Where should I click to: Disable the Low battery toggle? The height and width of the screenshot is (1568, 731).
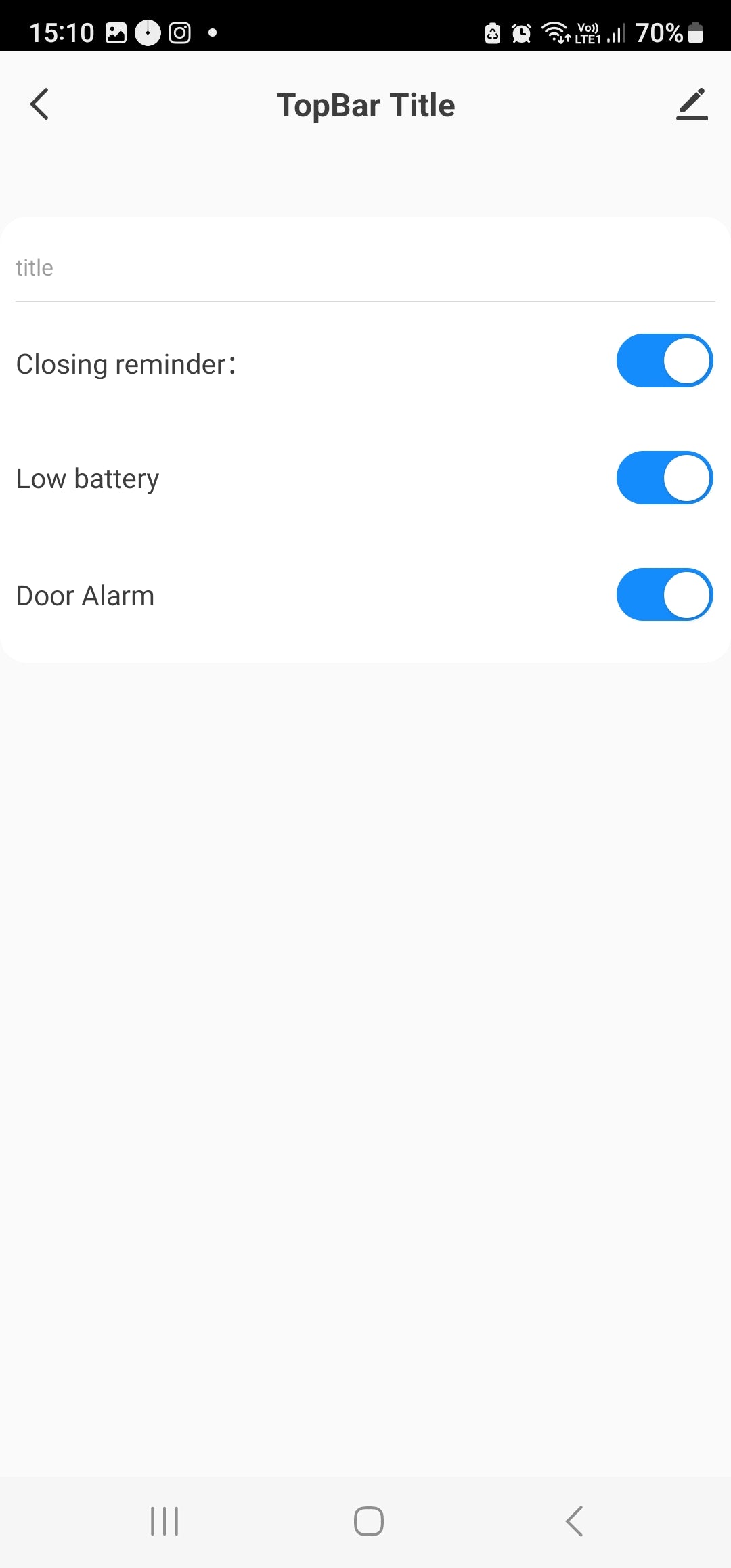(x=664, y=478)
